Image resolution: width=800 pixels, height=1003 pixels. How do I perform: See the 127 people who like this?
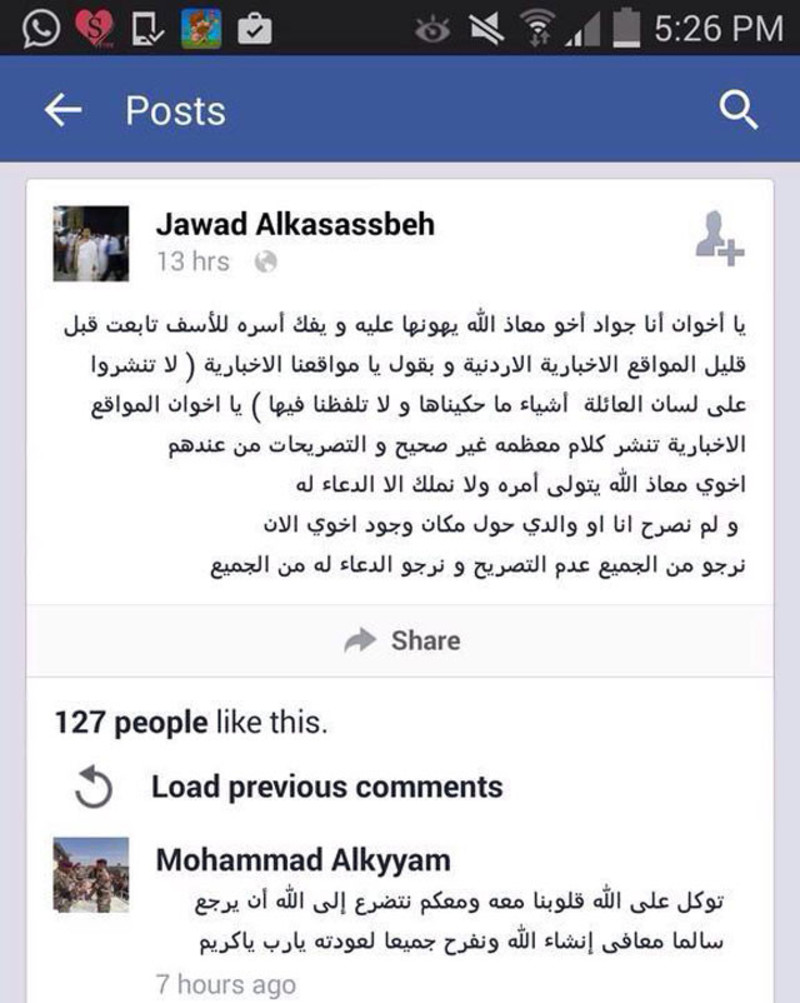coord(191,722)
